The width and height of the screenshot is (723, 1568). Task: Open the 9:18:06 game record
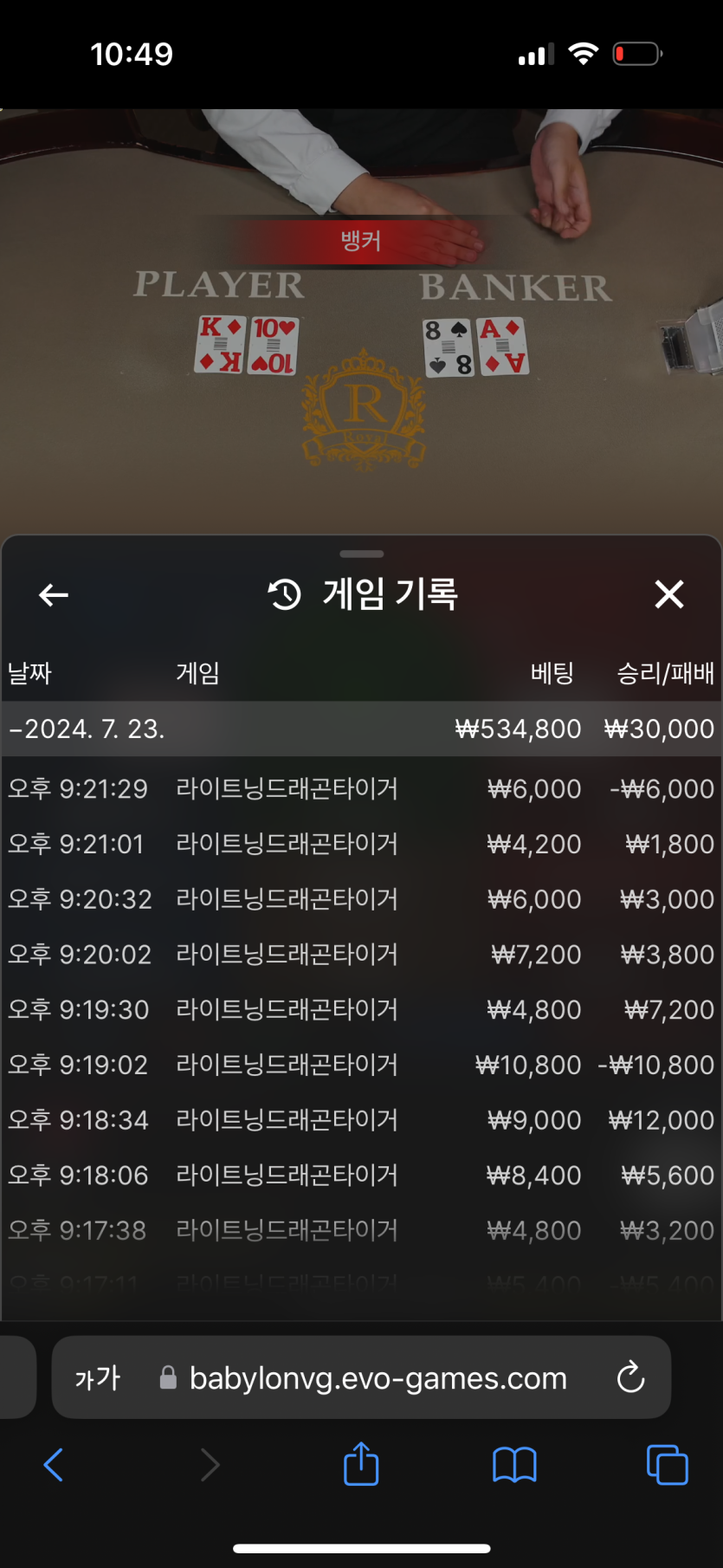click(361, 1176)
